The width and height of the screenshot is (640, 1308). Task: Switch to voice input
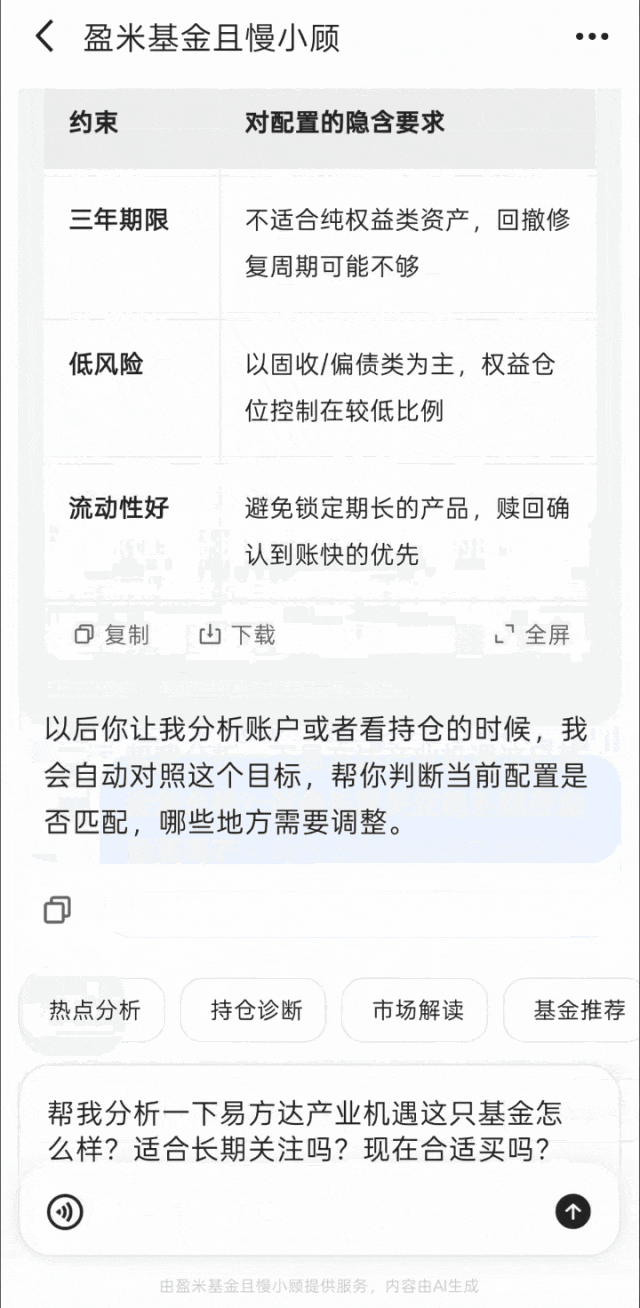(65, 1212)
